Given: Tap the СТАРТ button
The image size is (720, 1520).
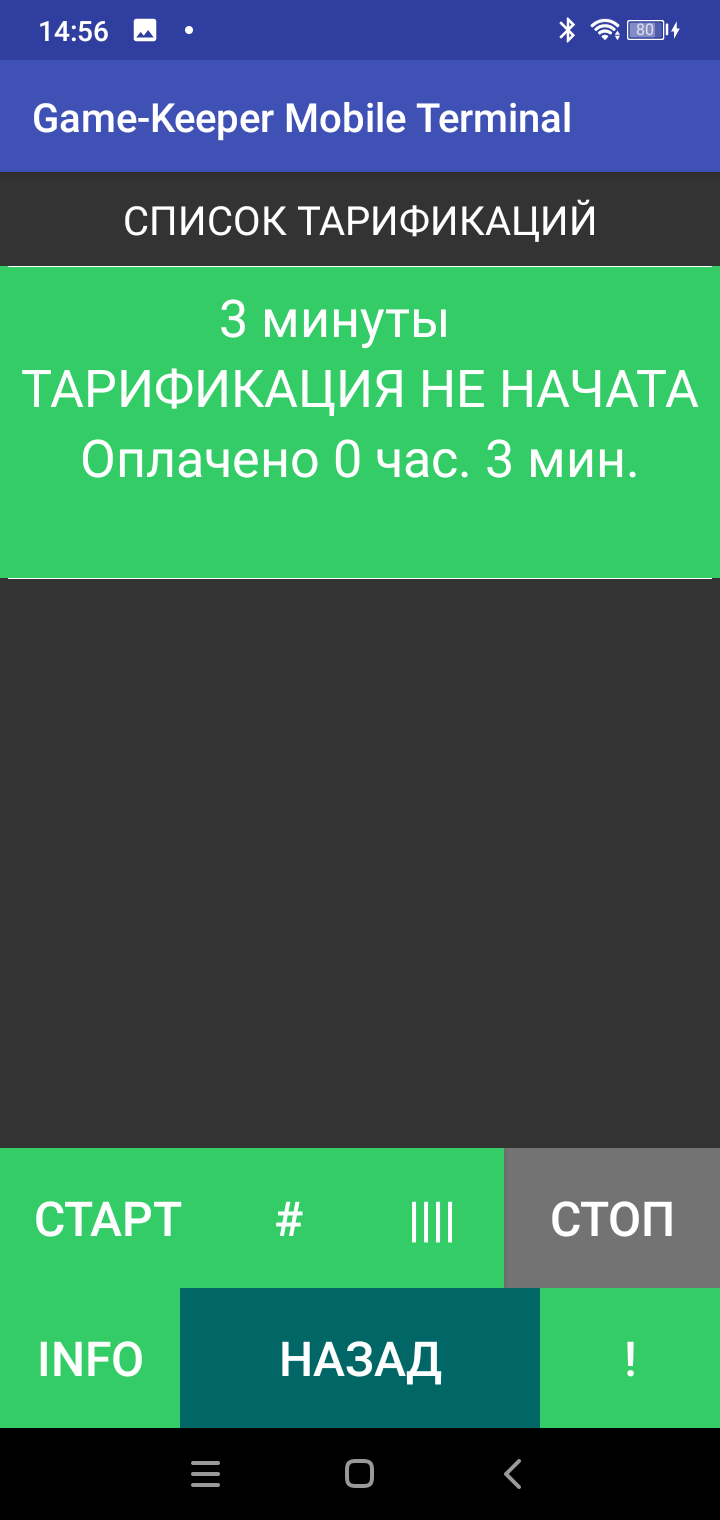Looking at the screenshot, I should coord(108,1218).
